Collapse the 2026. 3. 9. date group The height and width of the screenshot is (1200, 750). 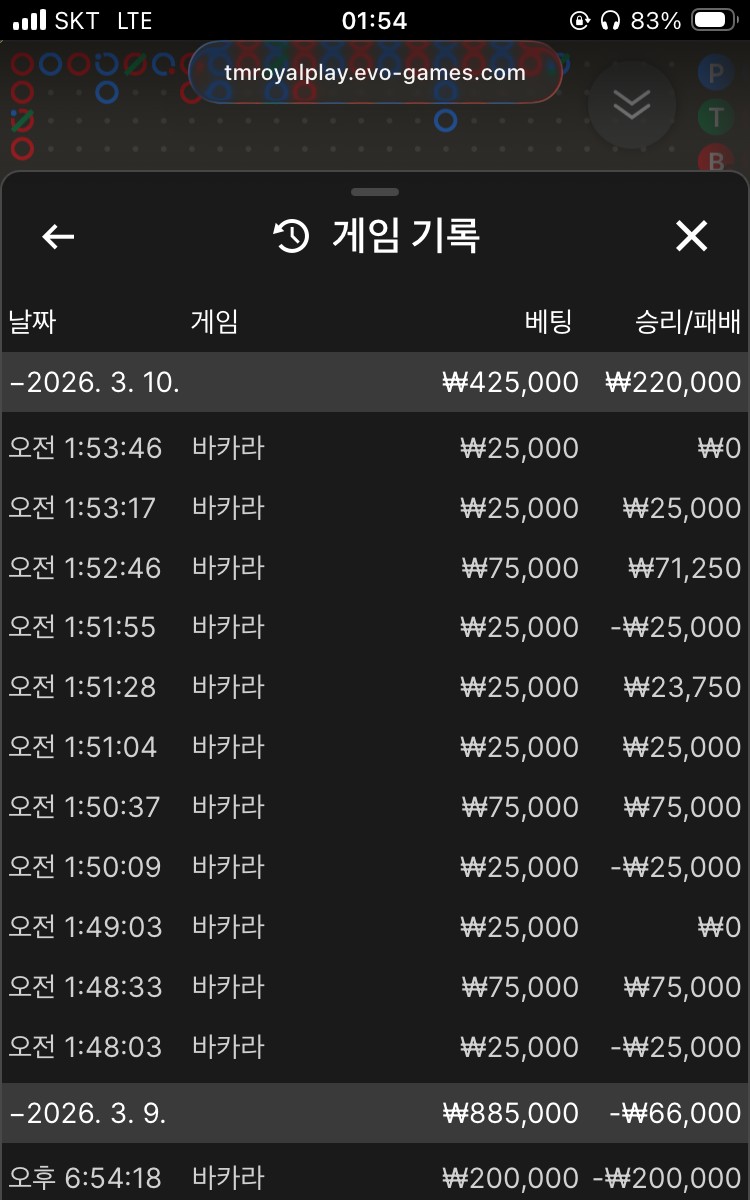(x=86, y=1113)
